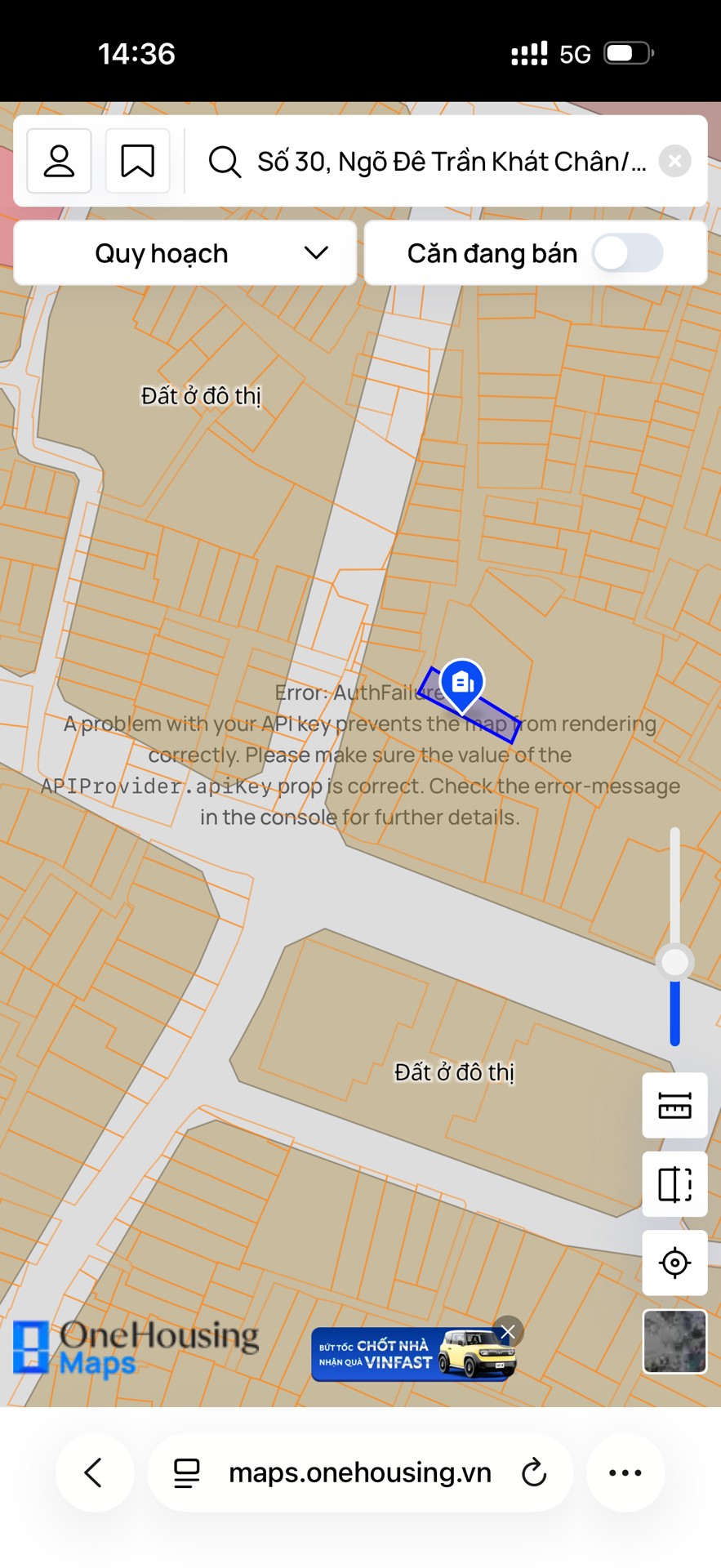
Task: Clear the search text
Action: 674,161
